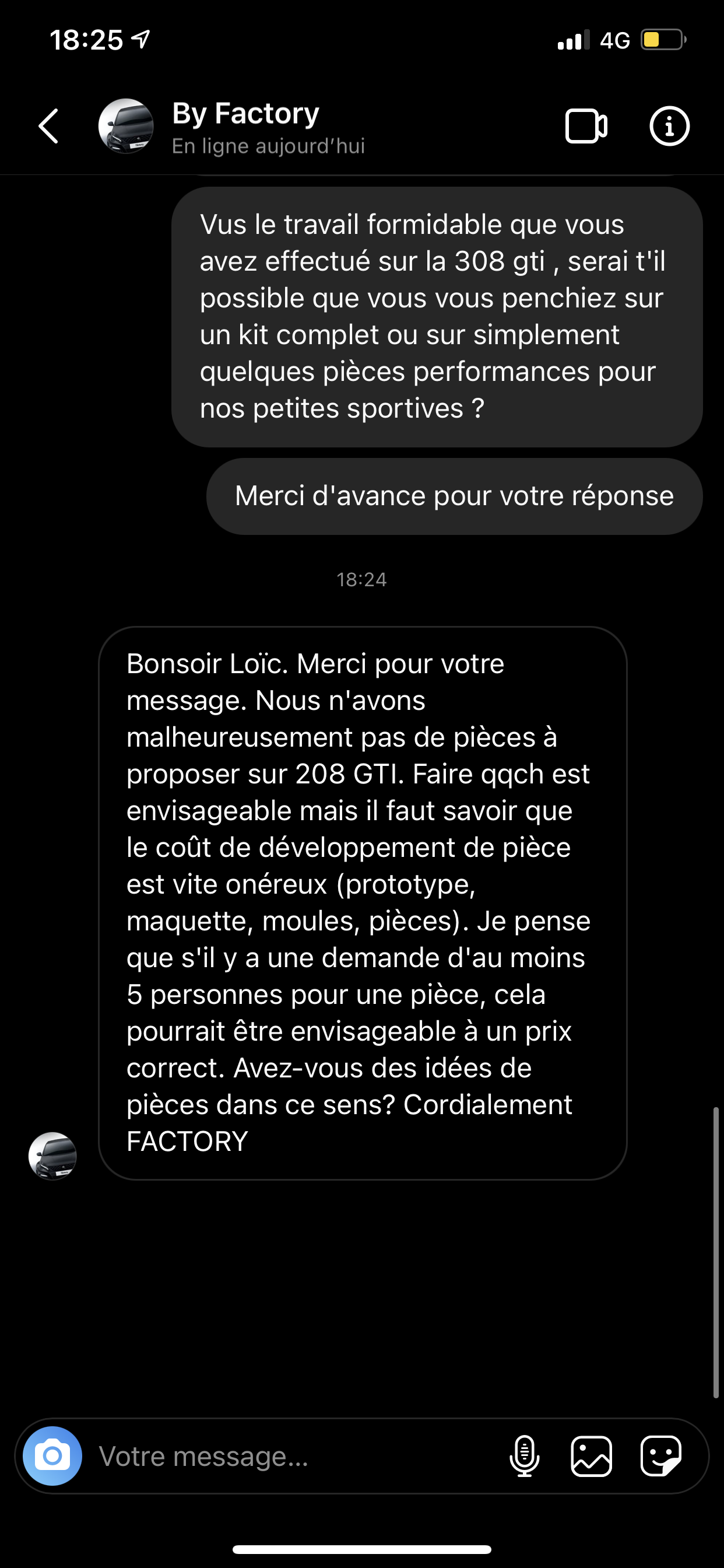Image resolution: width=724 pixels, height=1568 pixels.
Task: Start a video call with By Factory
Action: point(586,127)
